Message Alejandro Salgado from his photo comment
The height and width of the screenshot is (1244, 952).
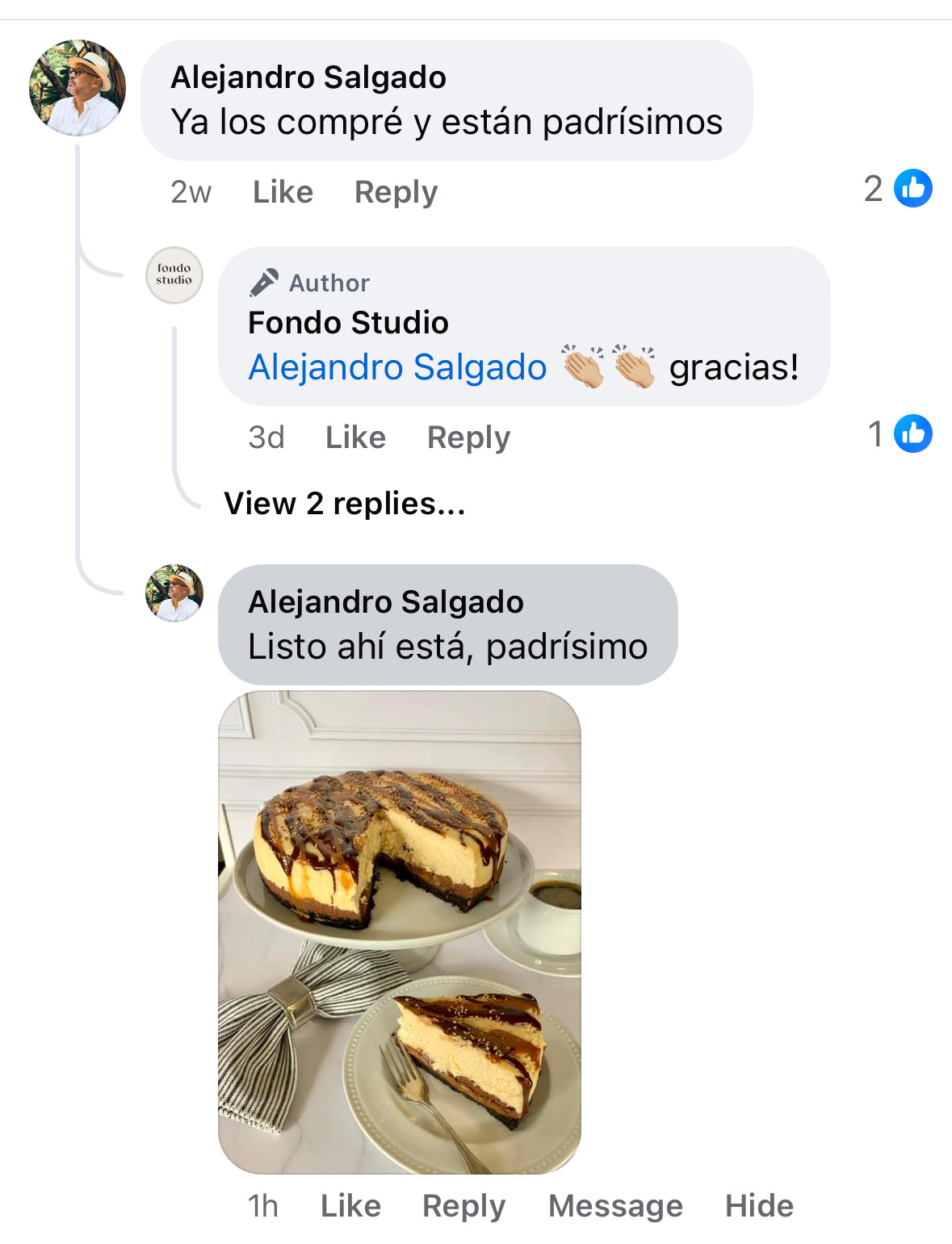[x=615, y=1206]
